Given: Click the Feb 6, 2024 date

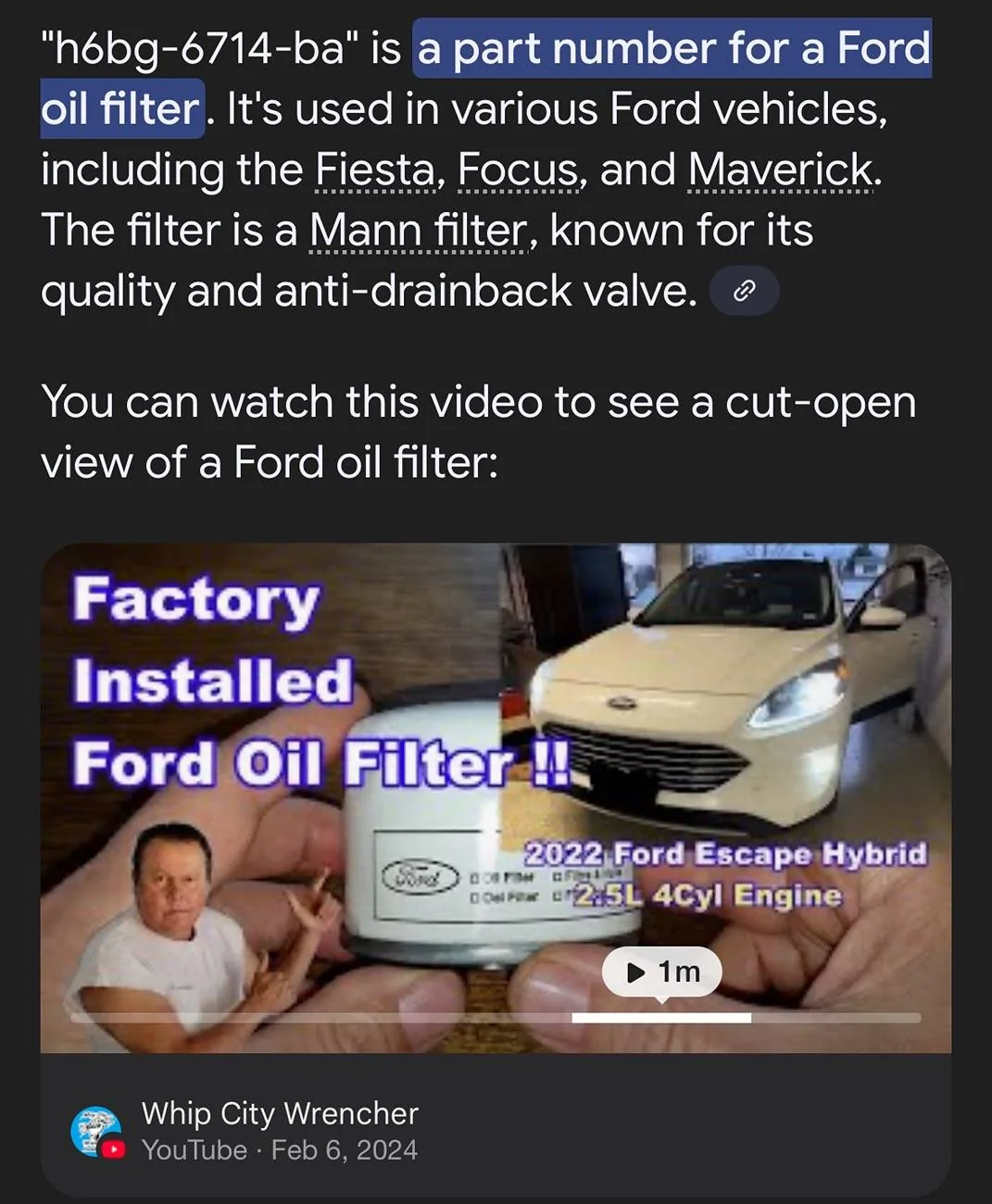Looking at the screenshot, I should [344, 1150].
